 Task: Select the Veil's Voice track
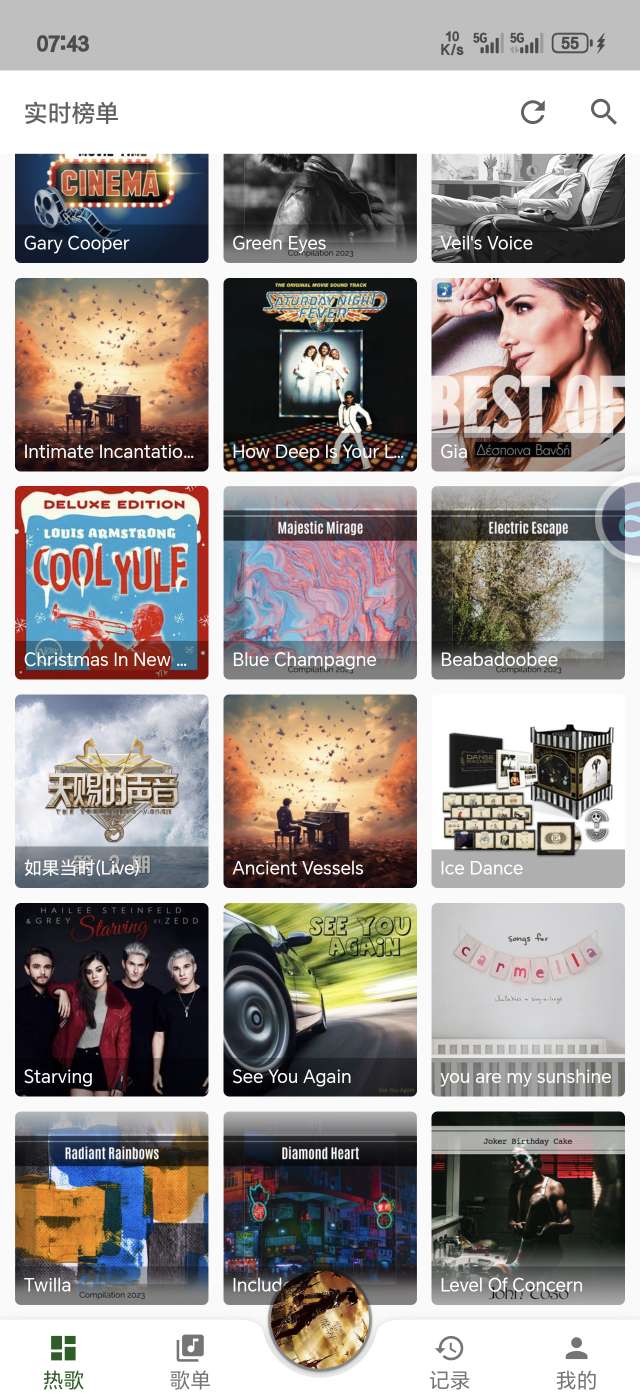click(x=528, y=208)
